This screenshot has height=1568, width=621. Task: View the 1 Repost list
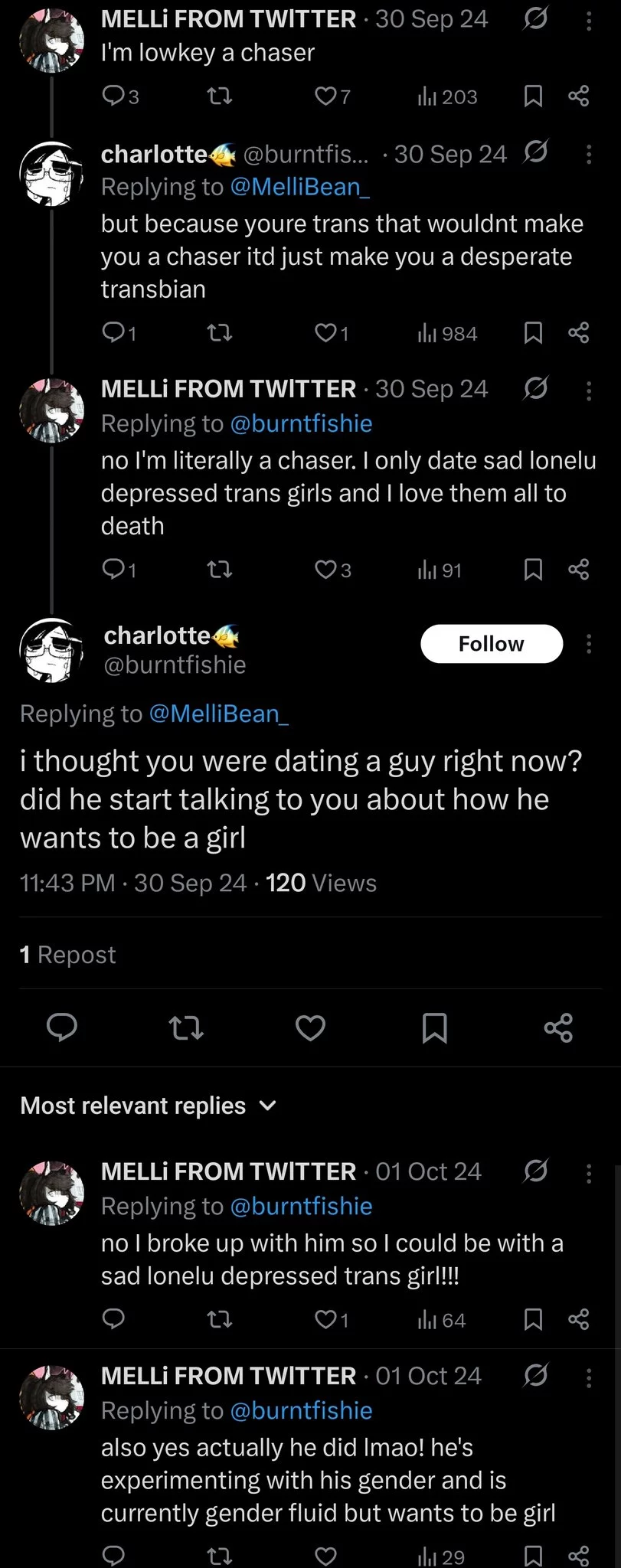(x=68, y=955)
